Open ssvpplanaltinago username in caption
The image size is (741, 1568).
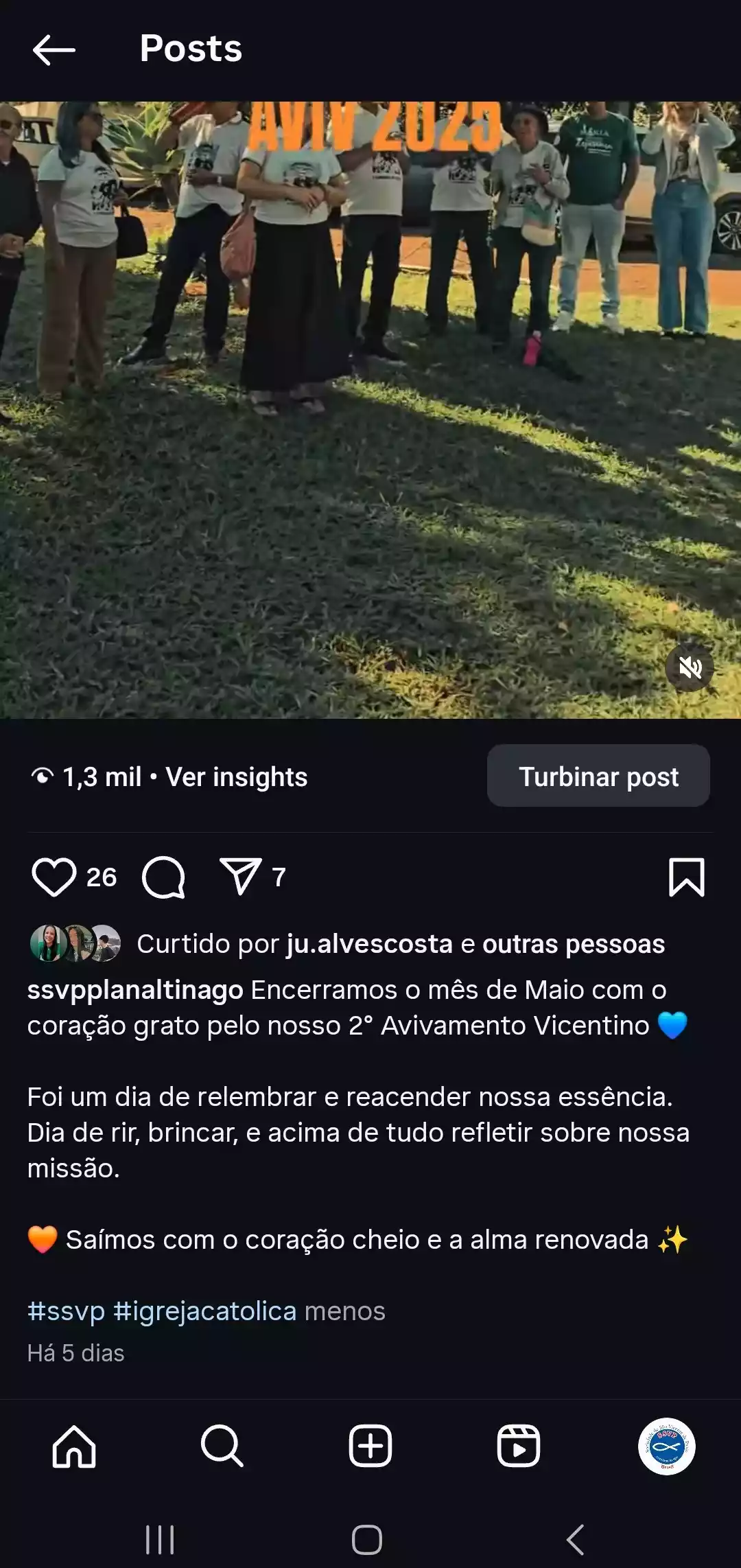click(x=135, y=990)
